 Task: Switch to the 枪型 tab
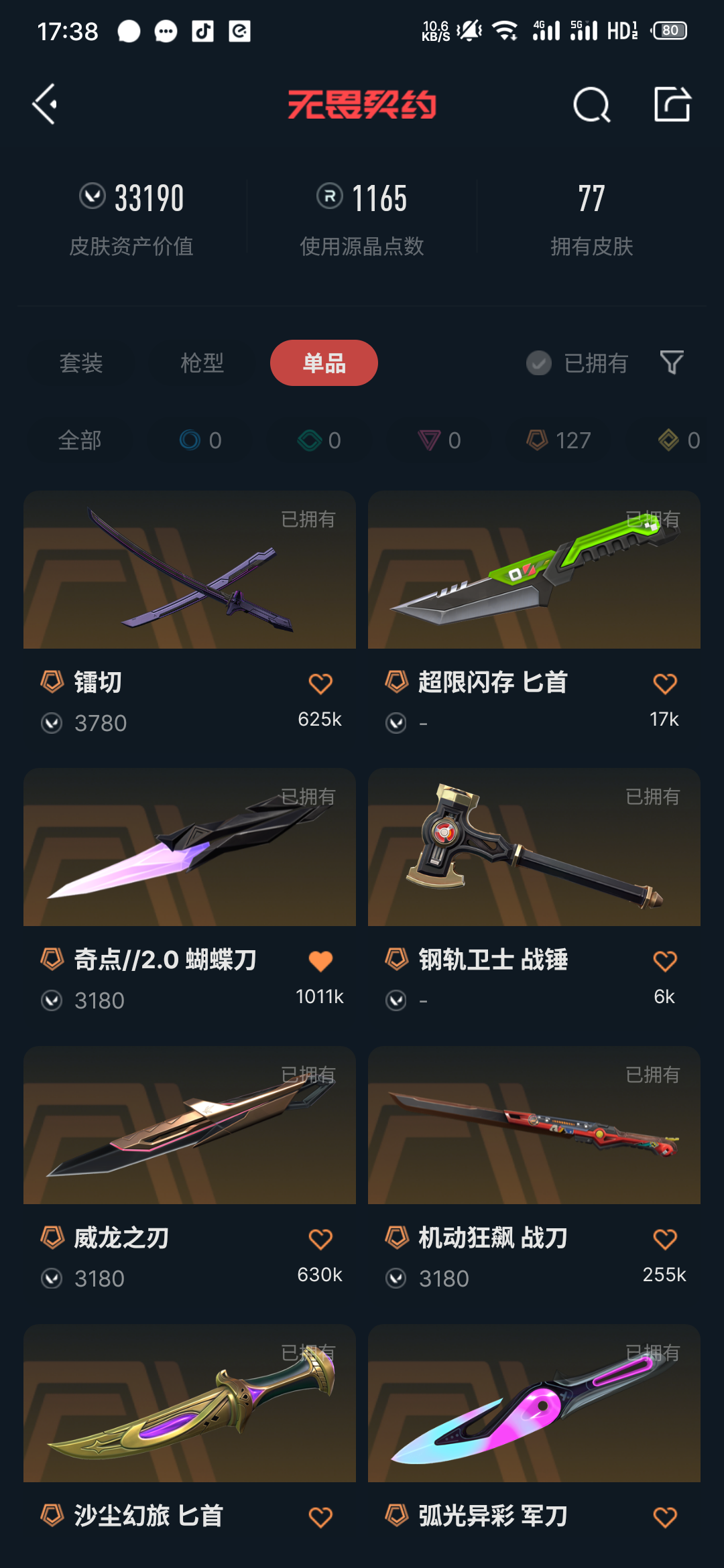tap(202, 363)
